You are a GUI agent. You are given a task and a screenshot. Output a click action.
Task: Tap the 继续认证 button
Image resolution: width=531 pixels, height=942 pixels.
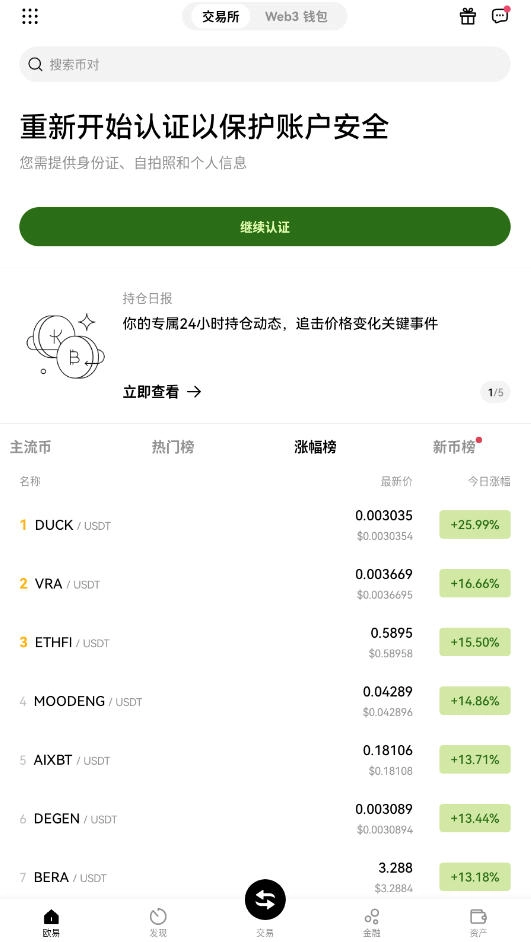(x=265, y=227)
